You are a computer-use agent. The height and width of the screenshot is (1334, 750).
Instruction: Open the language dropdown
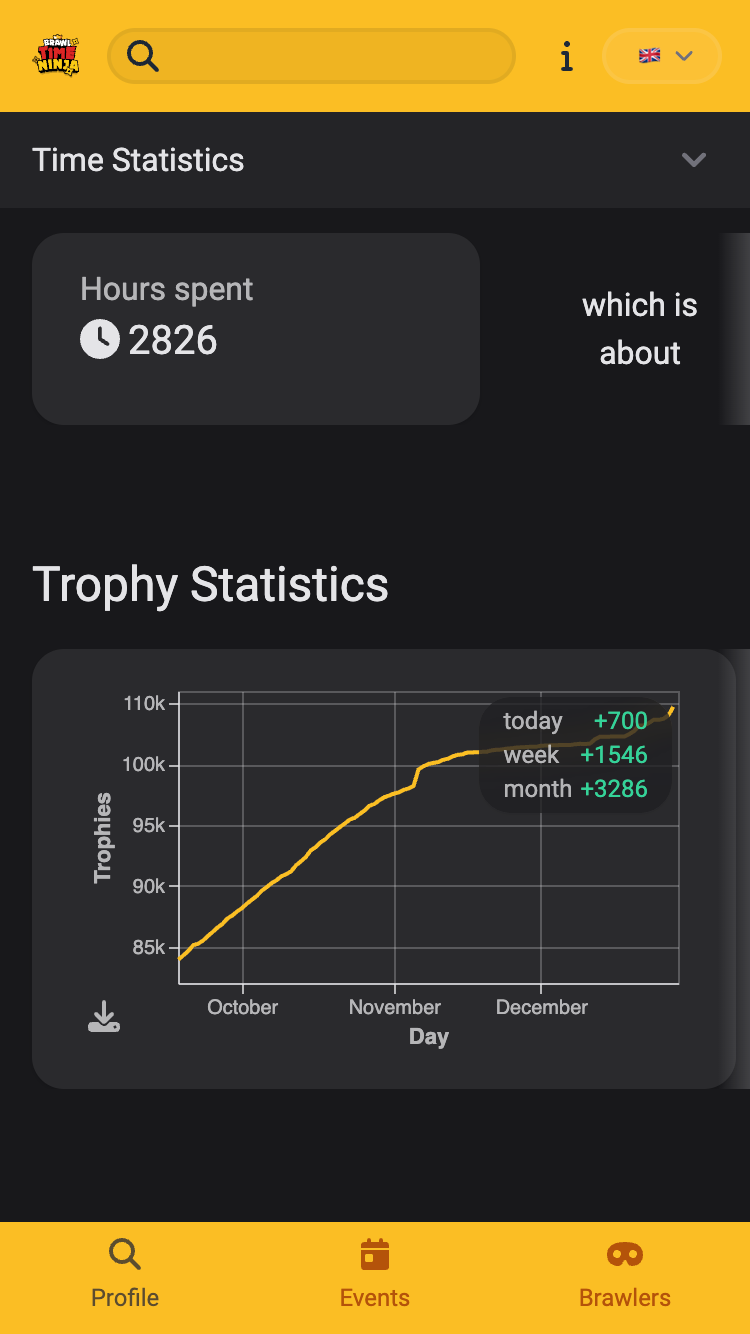[662, 56]
